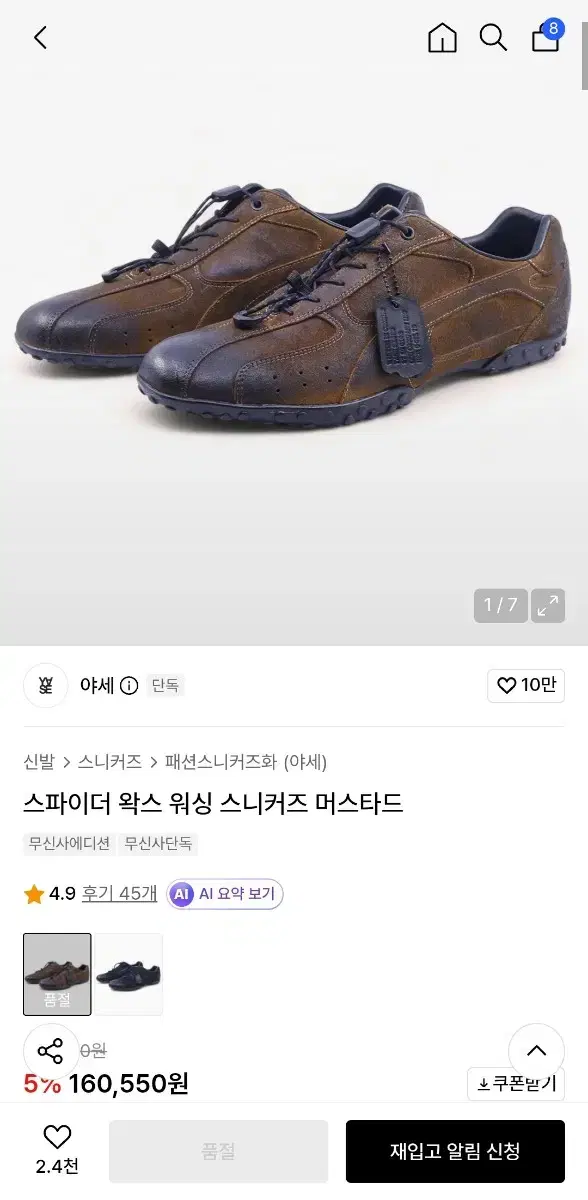This screenshot has height=1200, width=588.
Task: Tap the 무신사단독 tag chip
Action: click(x=159, y=844)
